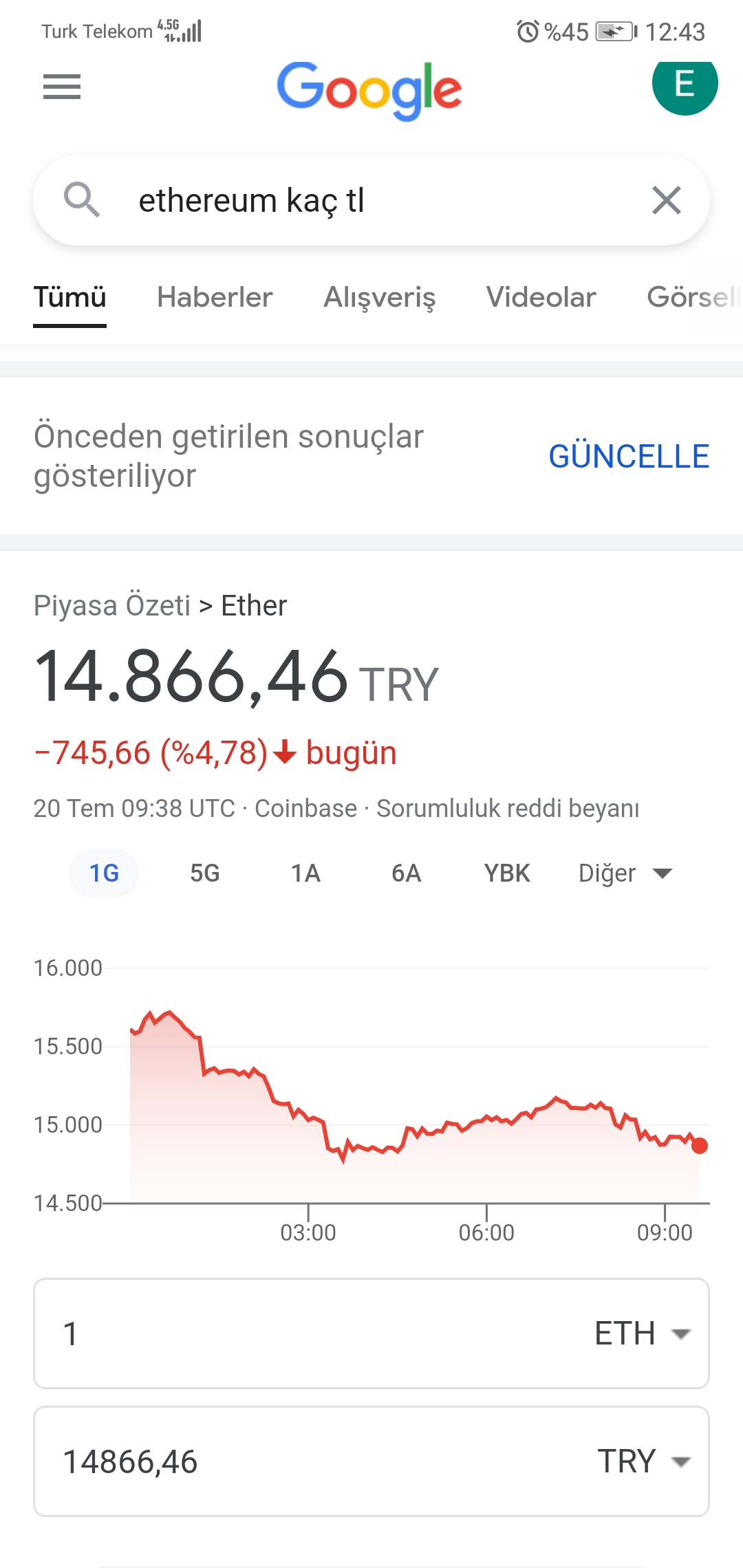The width and height of the screenshot is (743, 1568).
Task: Open the Sorumluluk reddi beyanı link
Action: pyautogui.click(x=508, y=809)
